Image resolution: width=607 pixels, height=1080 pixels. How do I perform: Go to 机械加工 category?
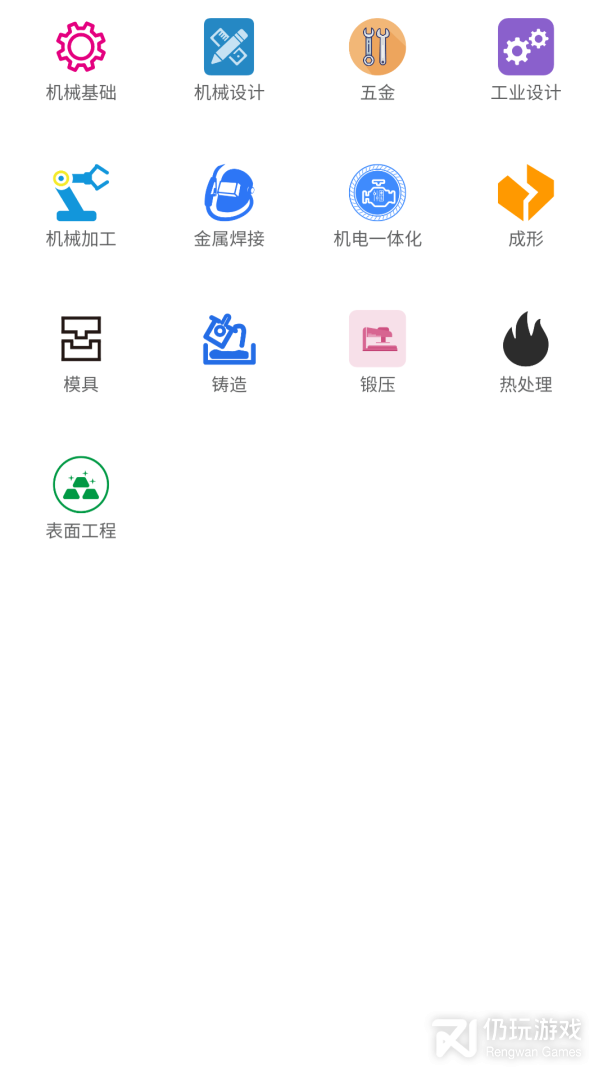coord(81,194)
